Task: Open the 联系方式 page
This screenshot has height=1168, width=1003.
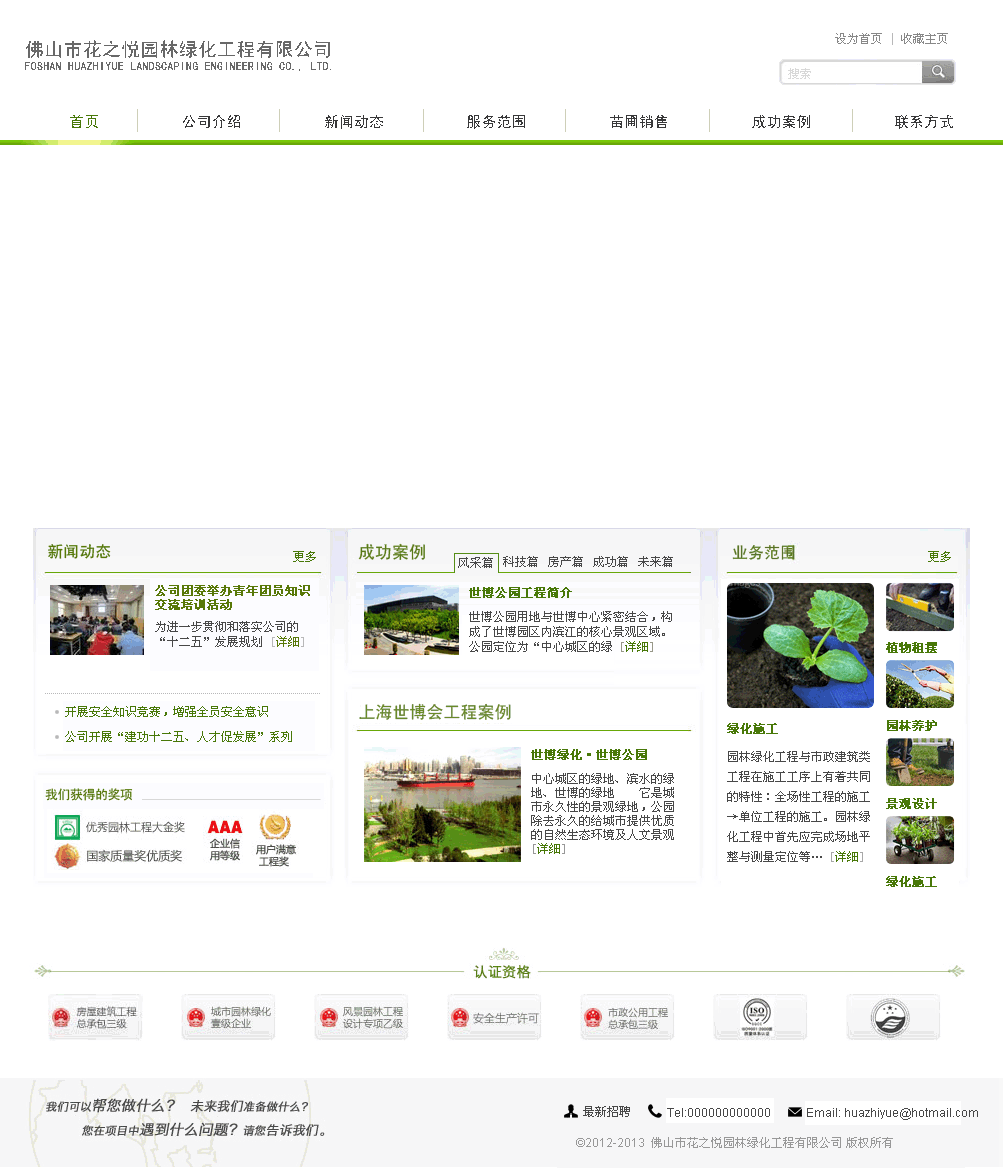Action: click(924, 122)
